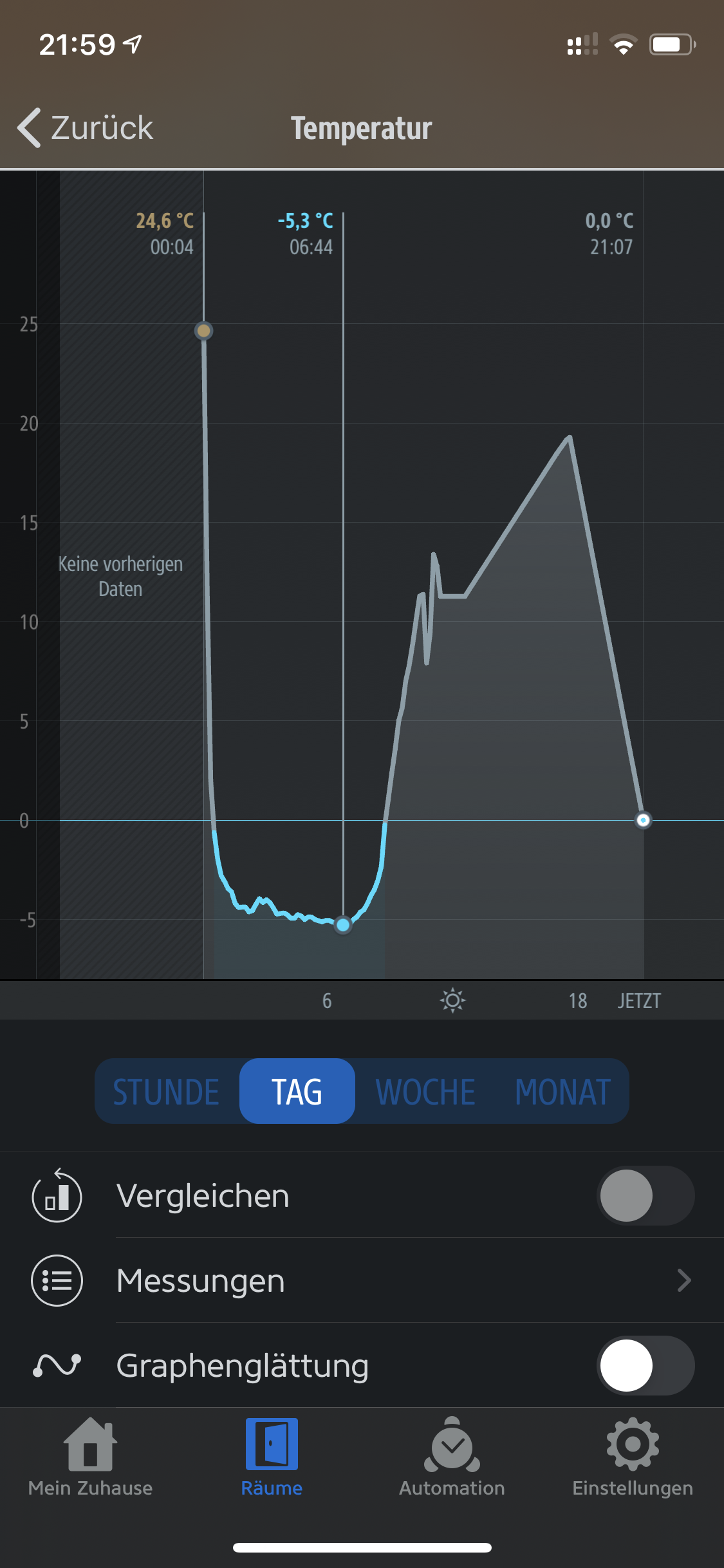Select the TAG time range
The image size is (724, 1568).
tap(297, 1092)
